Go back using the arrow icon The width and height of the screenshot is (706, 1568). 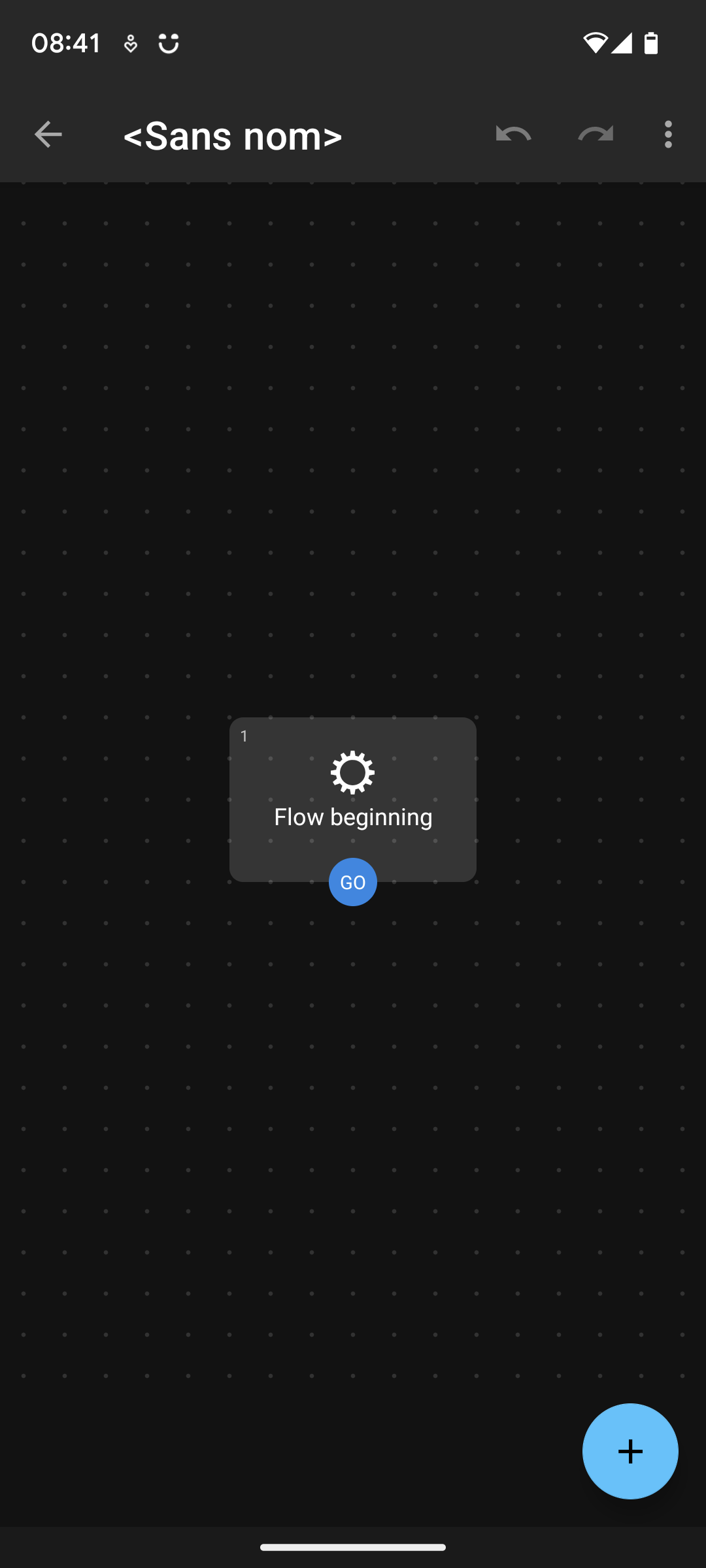point(48,135)
